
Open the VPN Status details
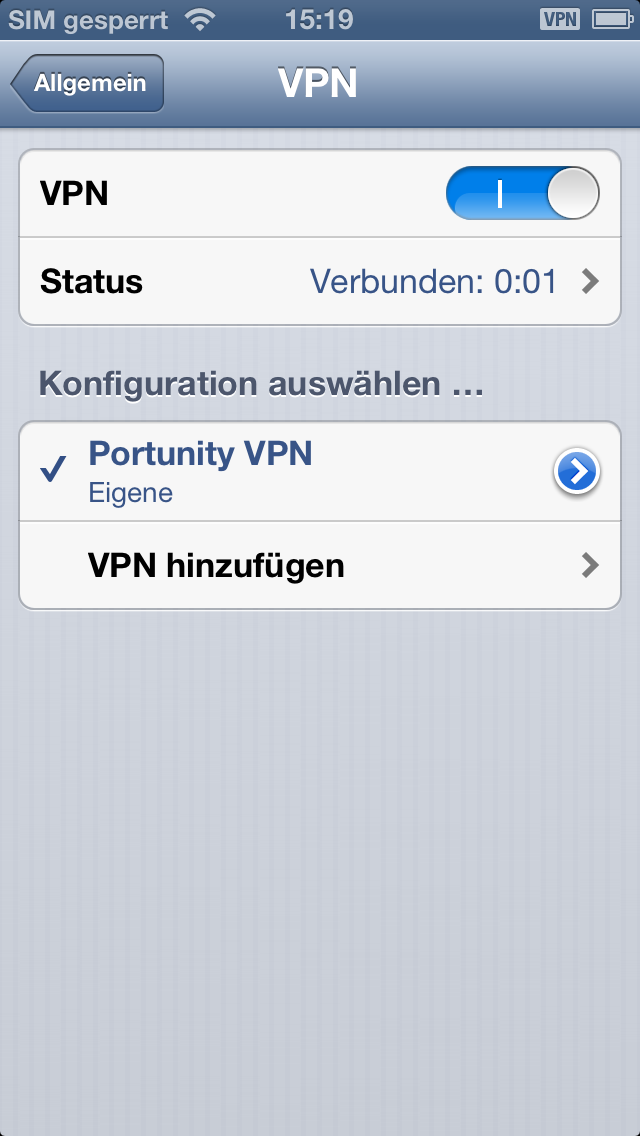320,281
